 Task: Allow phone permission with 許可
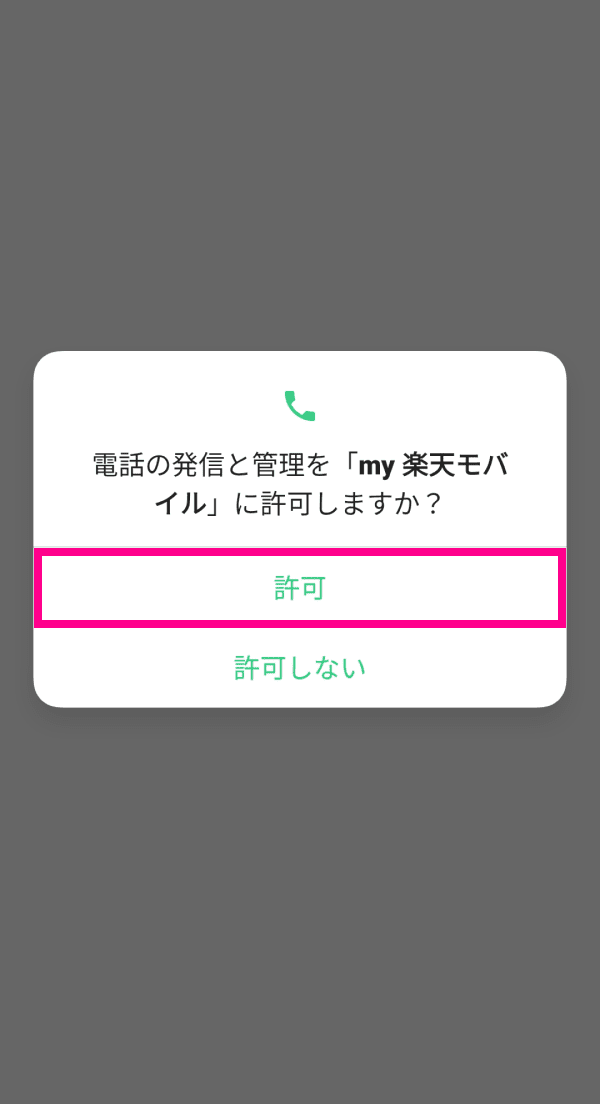[x=300, y=588]
